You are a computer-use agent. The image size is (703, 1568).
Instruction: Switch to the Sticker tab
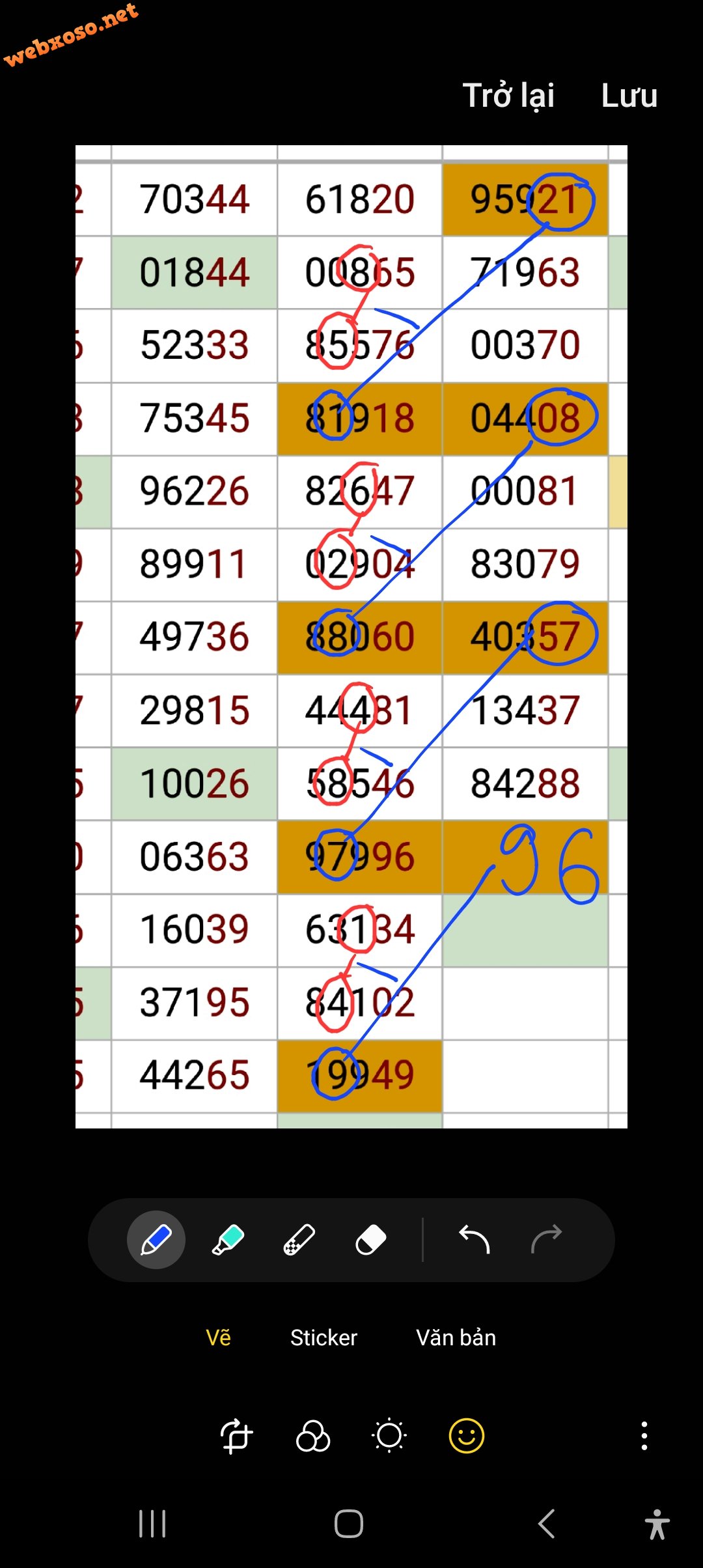click(324, 1337)
